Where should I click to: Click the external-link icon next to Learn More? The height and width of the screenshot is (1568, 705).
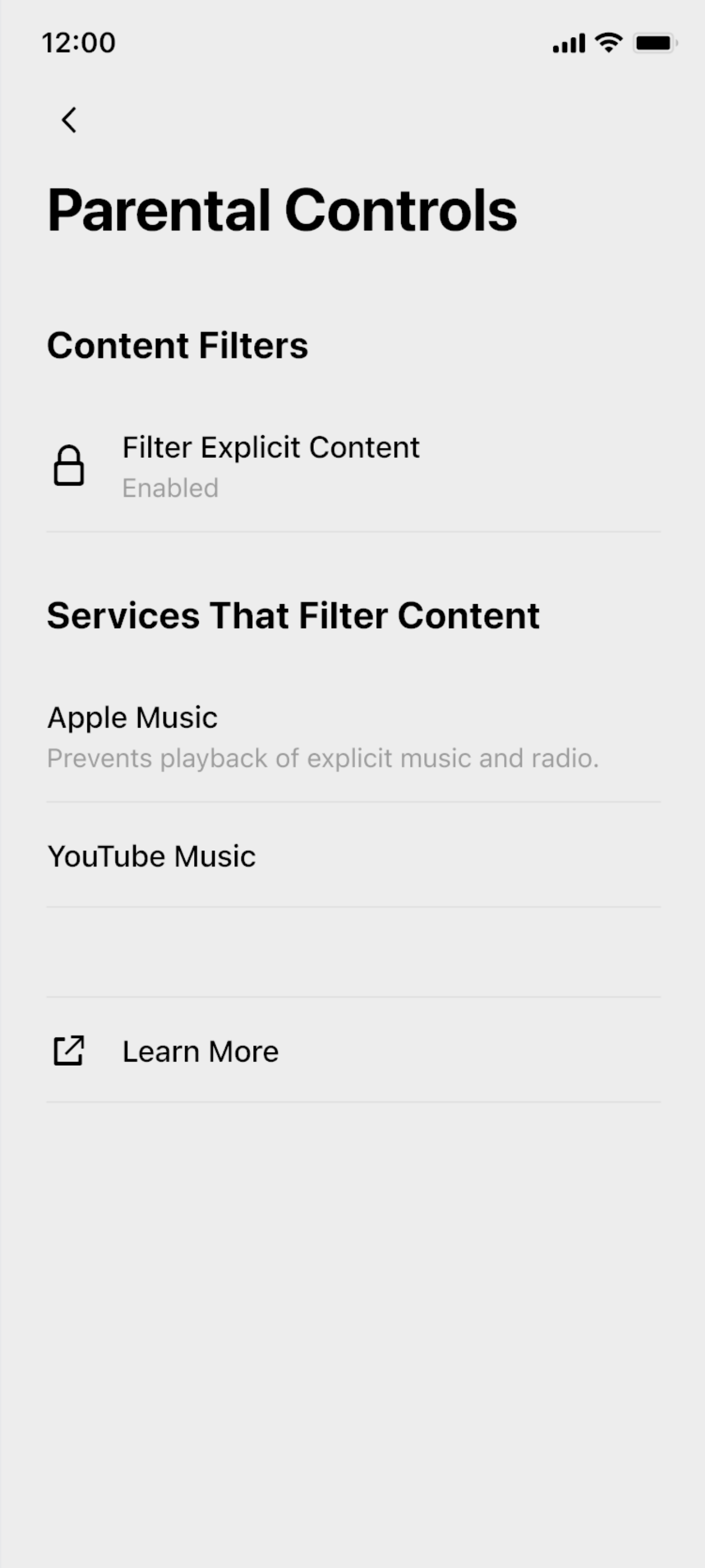pyautogui.click(x=69, y=1050)
